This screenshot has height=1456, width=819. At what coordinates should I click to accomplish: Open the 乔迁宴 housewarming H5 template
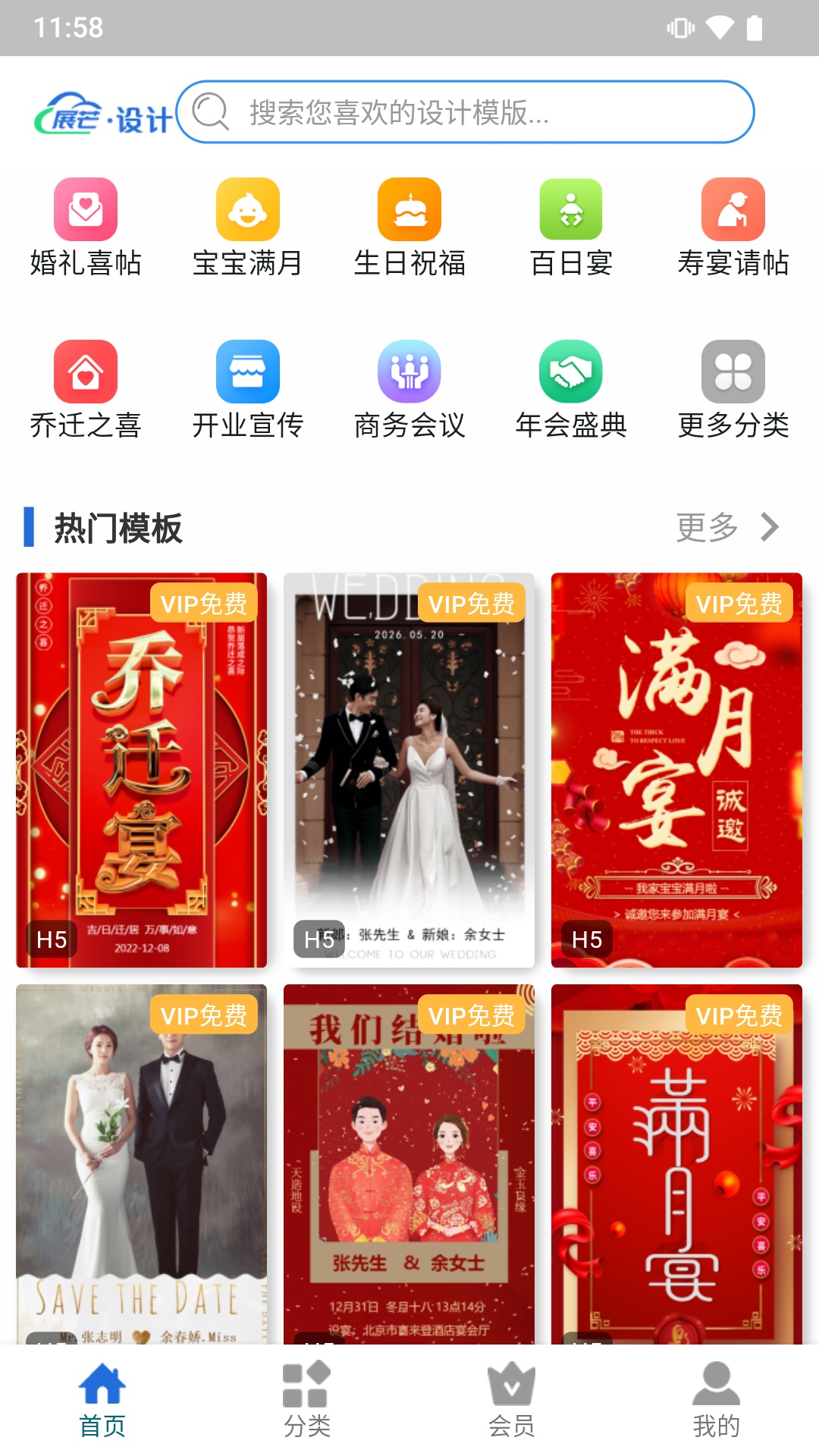(x=143, y=766)
